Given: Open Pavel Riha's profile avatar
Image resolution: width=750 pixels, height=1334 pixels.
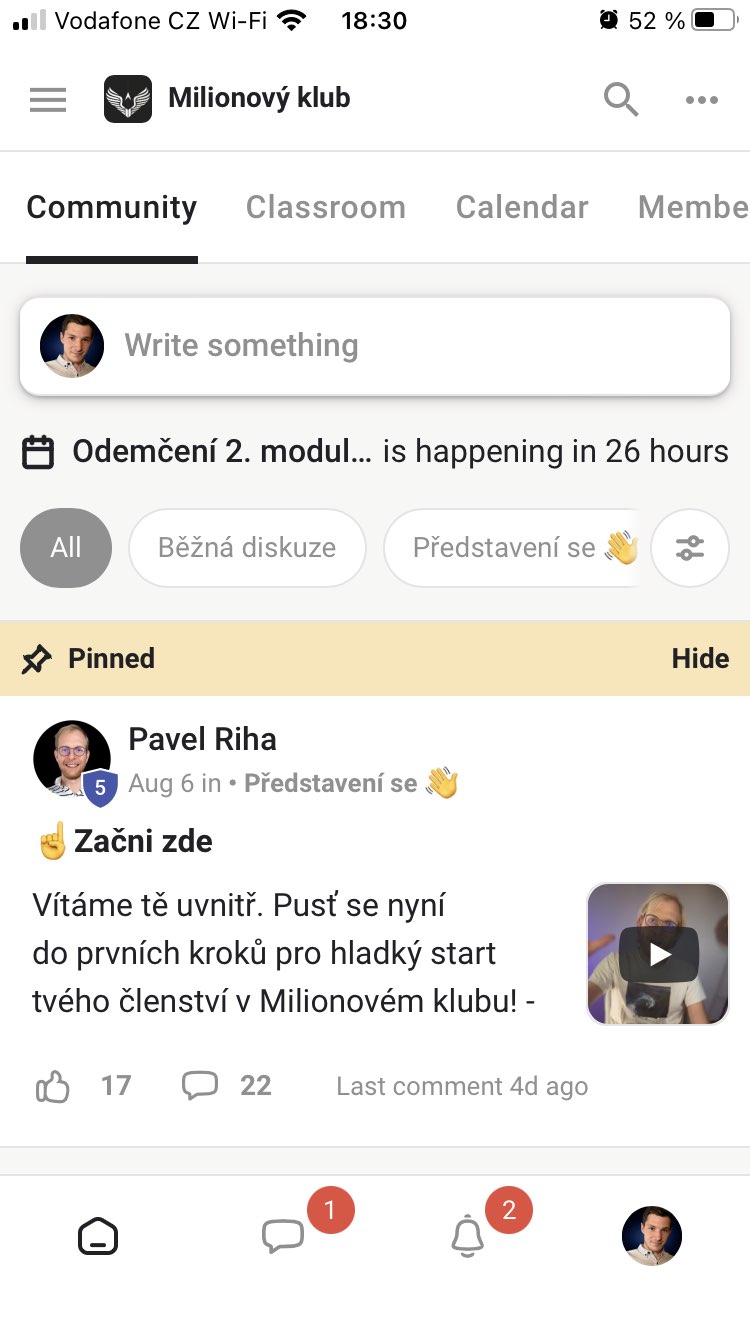Looking at the screenshot, I should tap(72, 759).
